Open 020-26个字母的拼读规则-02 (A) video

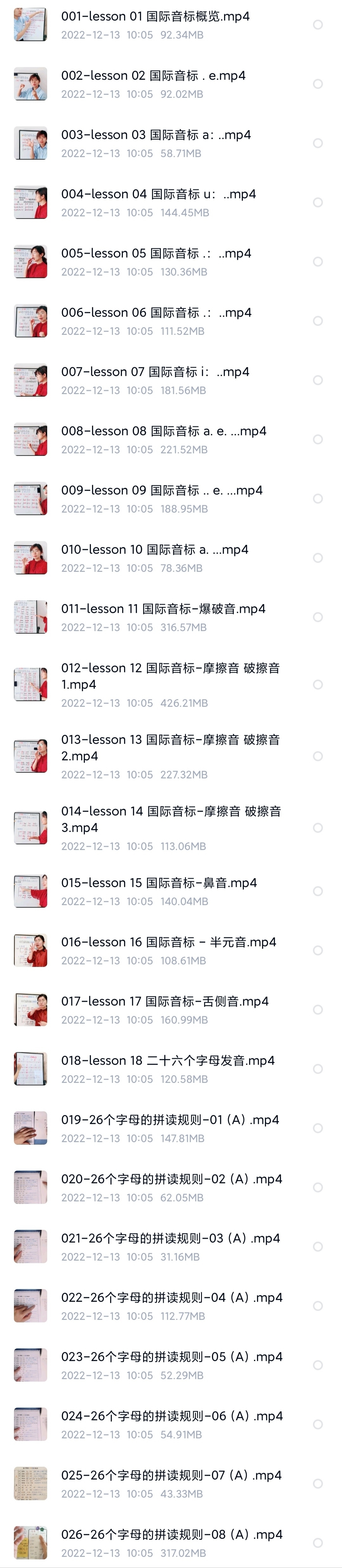(x=171, y=1180)
